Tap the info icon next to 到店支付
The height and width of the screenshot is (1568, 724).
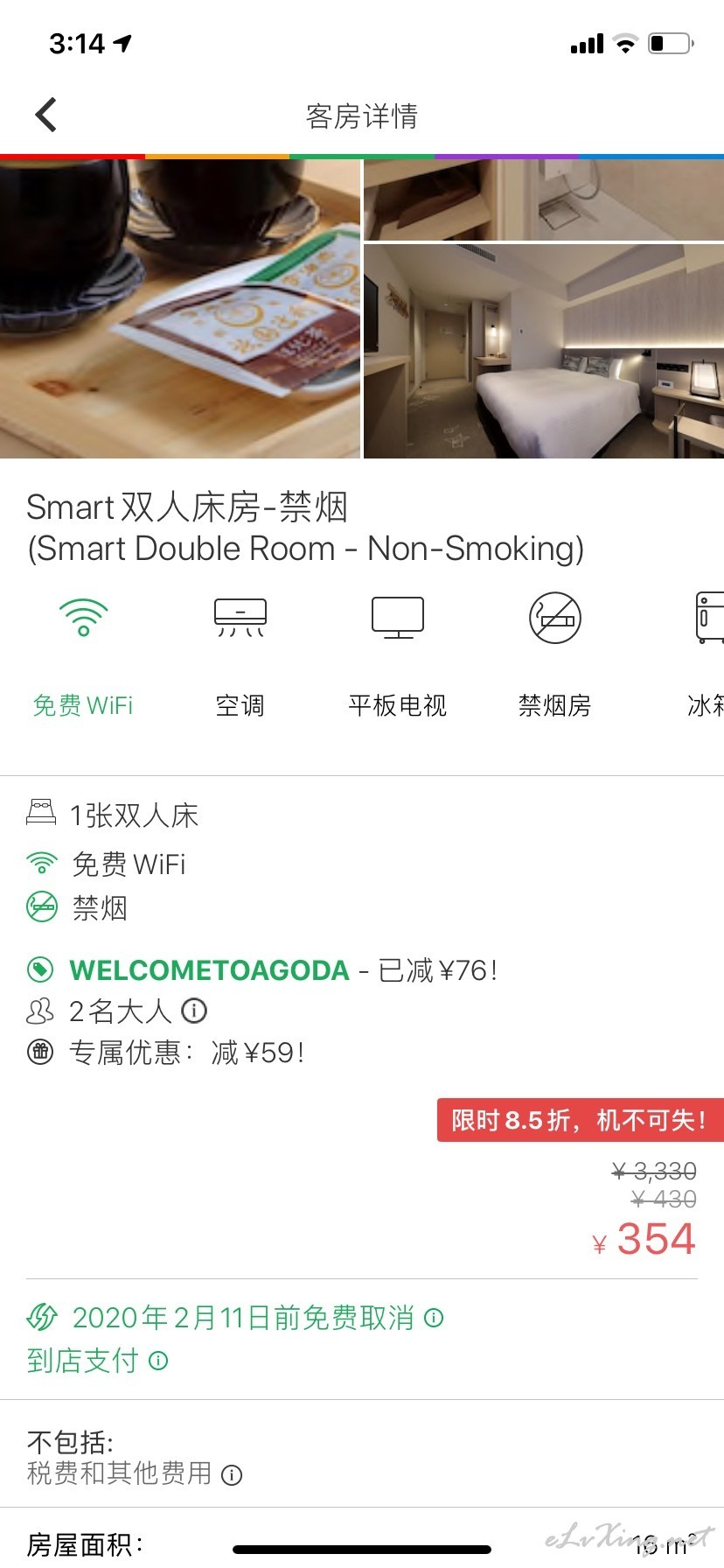click(x=158, y=1361)
